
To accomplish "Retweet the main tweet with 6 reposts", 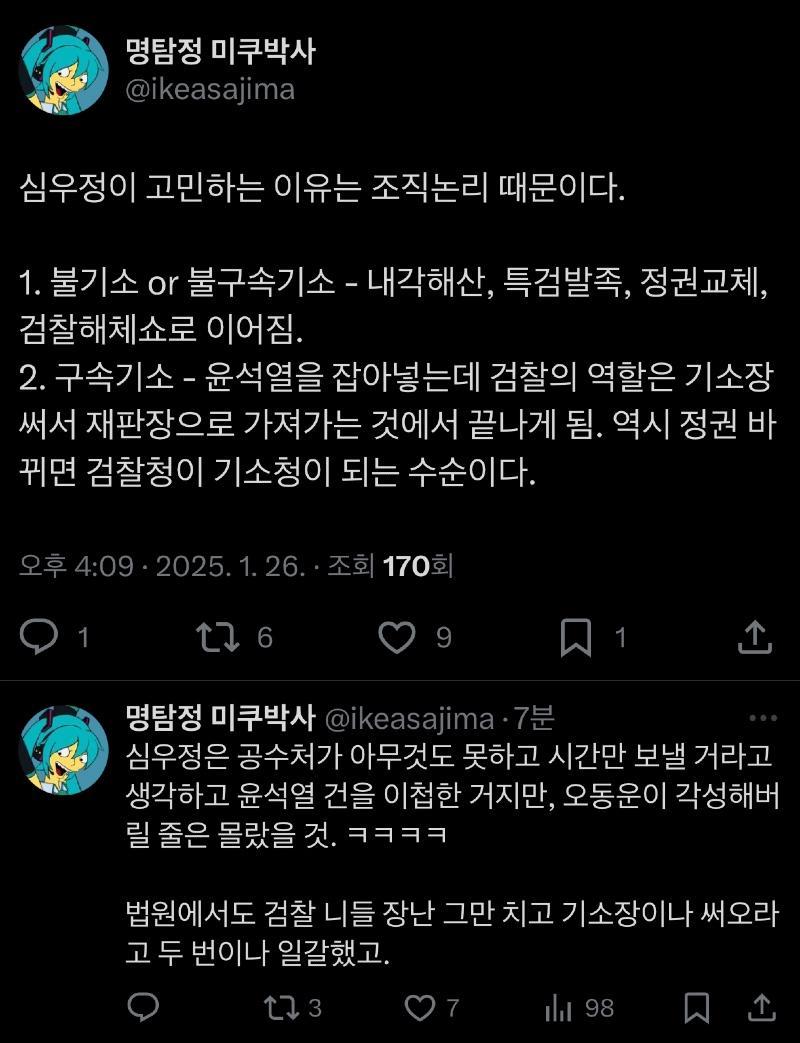I will click(213, 637).
